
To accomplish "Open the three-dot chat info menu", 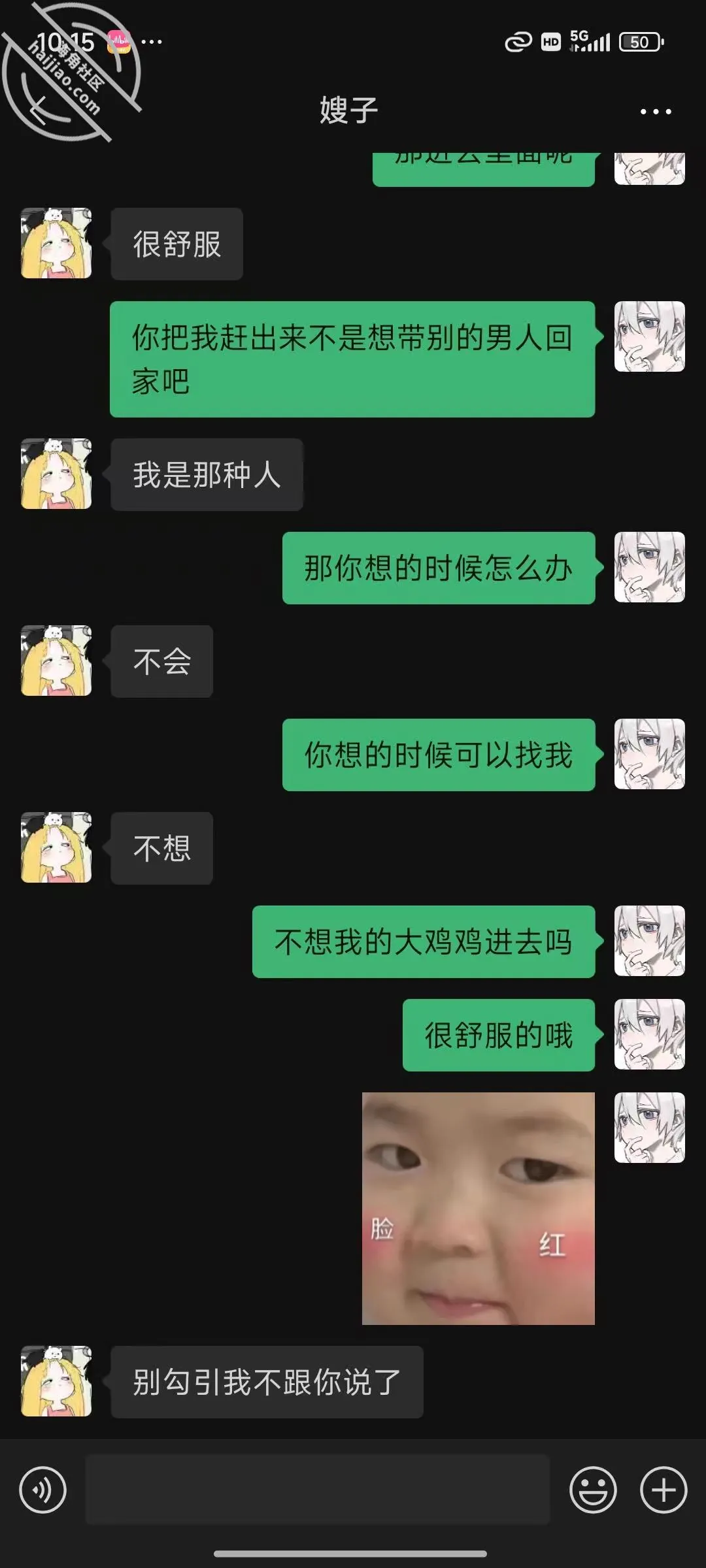I will [656, 112].
